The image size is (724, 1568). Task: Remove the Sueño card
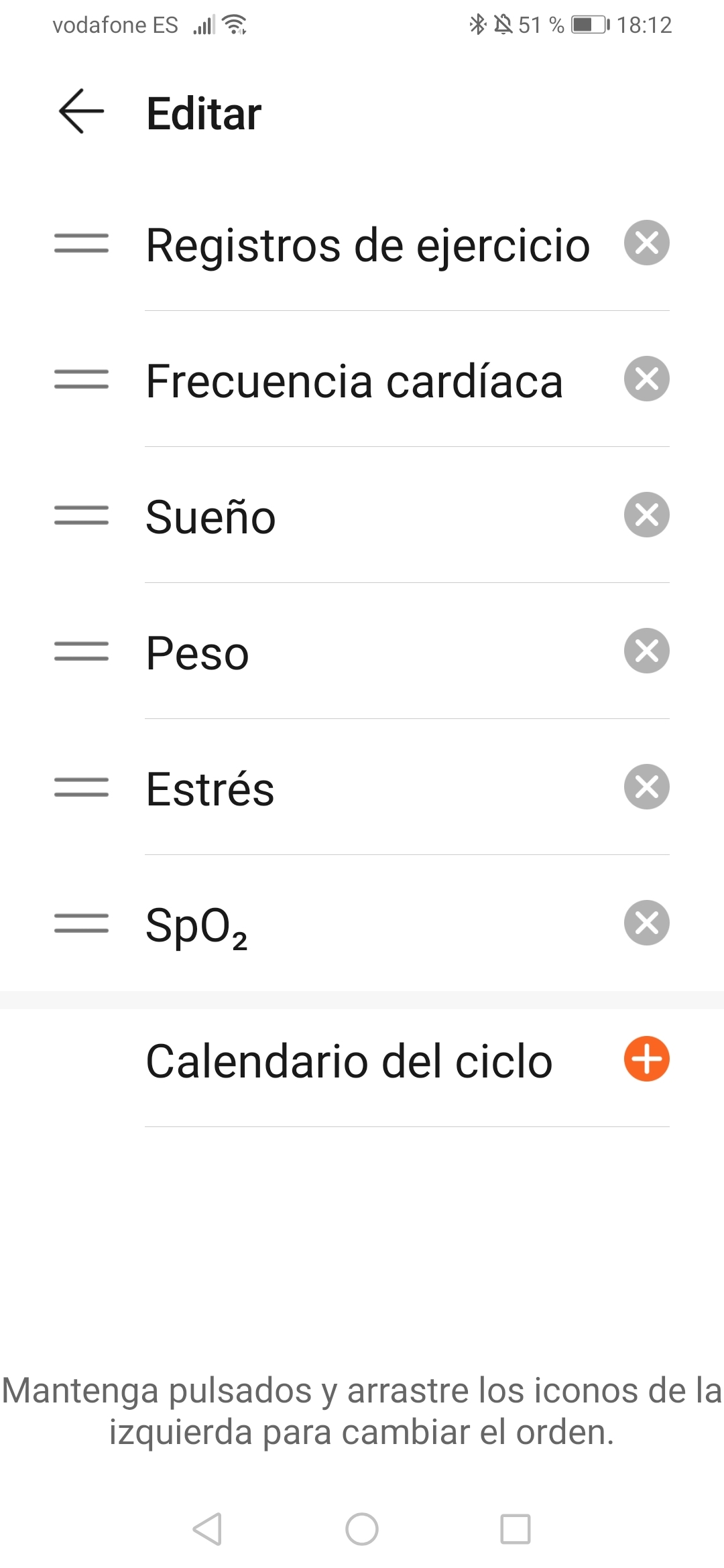646,516
